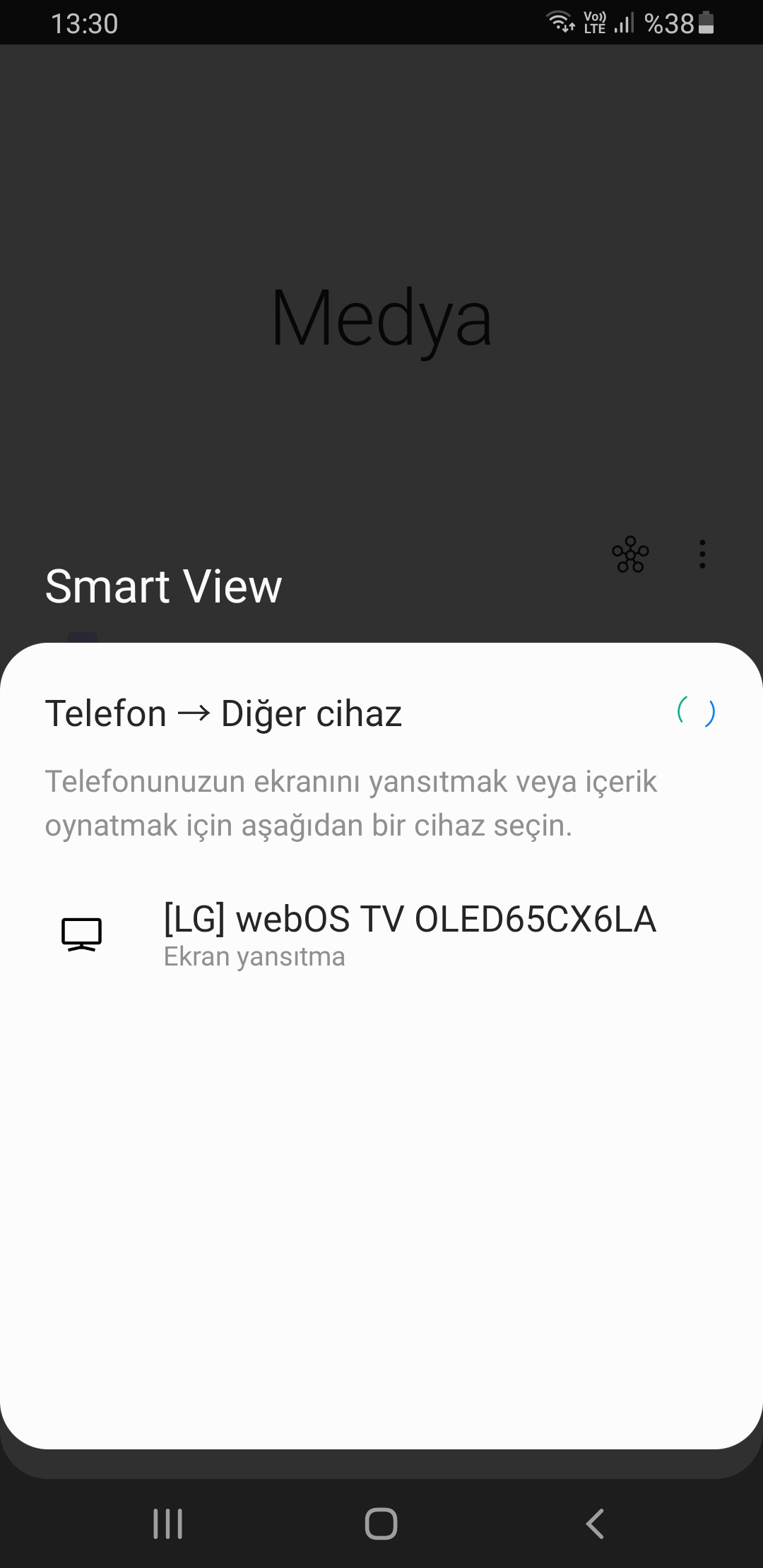Open the SmartThings icon beside the menu
Image resolution: width=763 pixels, height=1568 pixels.
coord(630,554)
